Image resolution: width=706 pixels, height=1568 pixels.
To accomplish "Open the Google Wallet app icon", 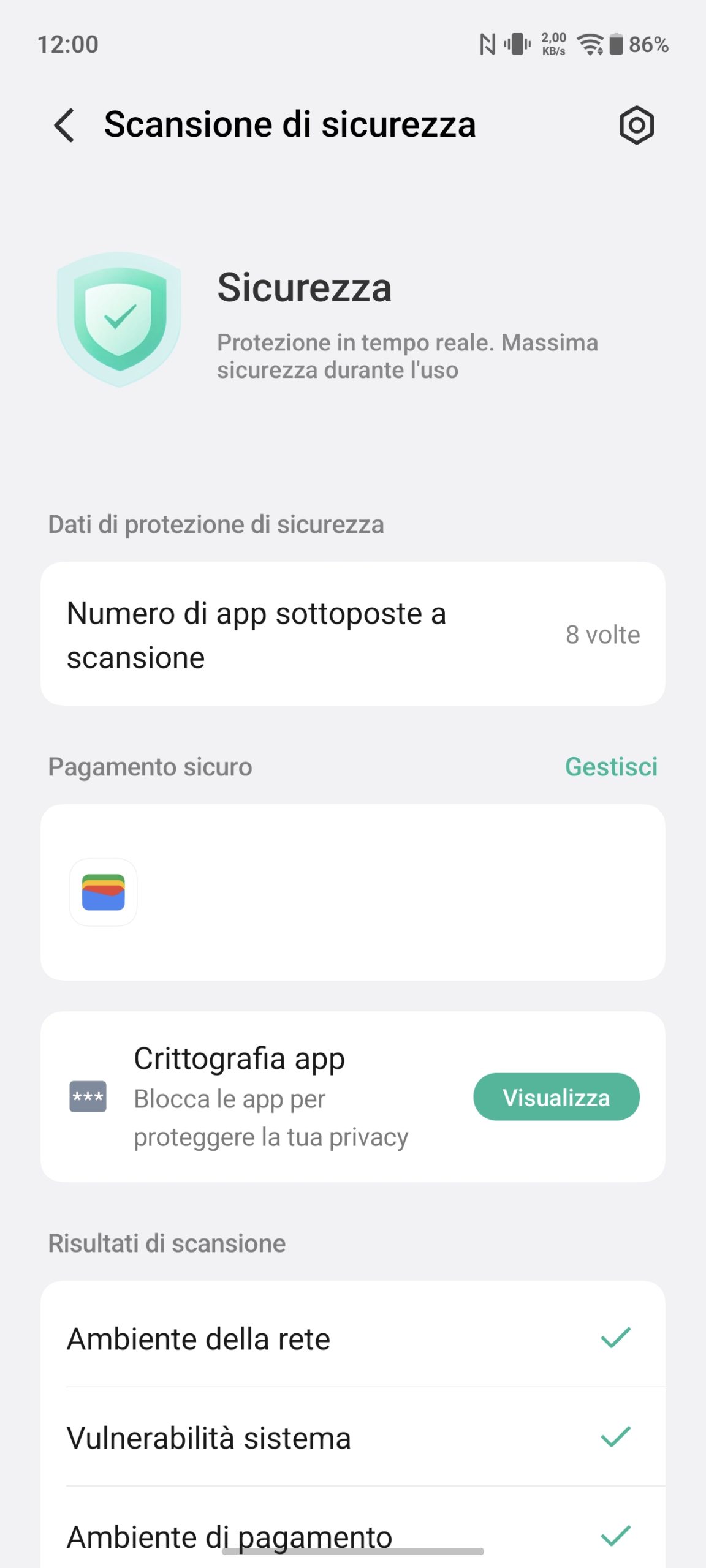I will 104,892.
